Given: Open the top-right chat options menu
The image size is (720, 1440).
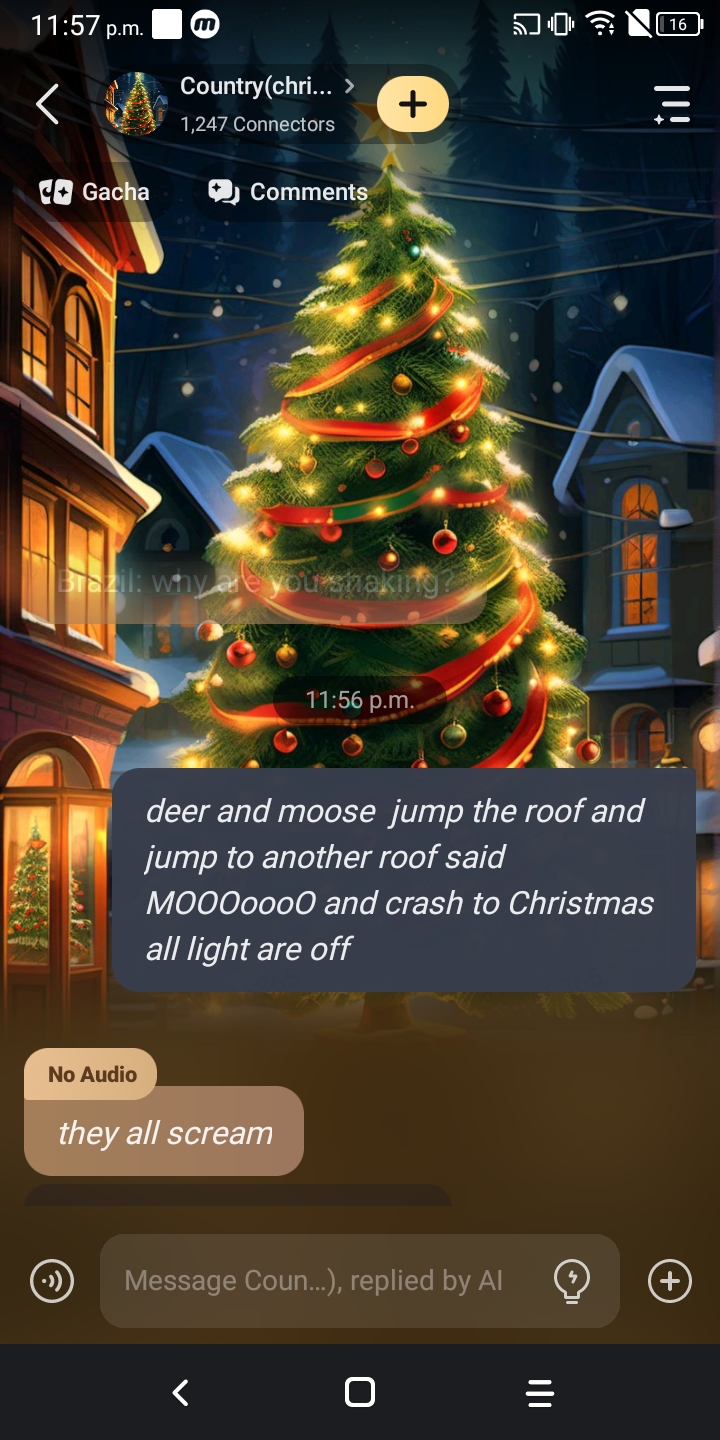Looking at the screenshot, I should [672, 104].
